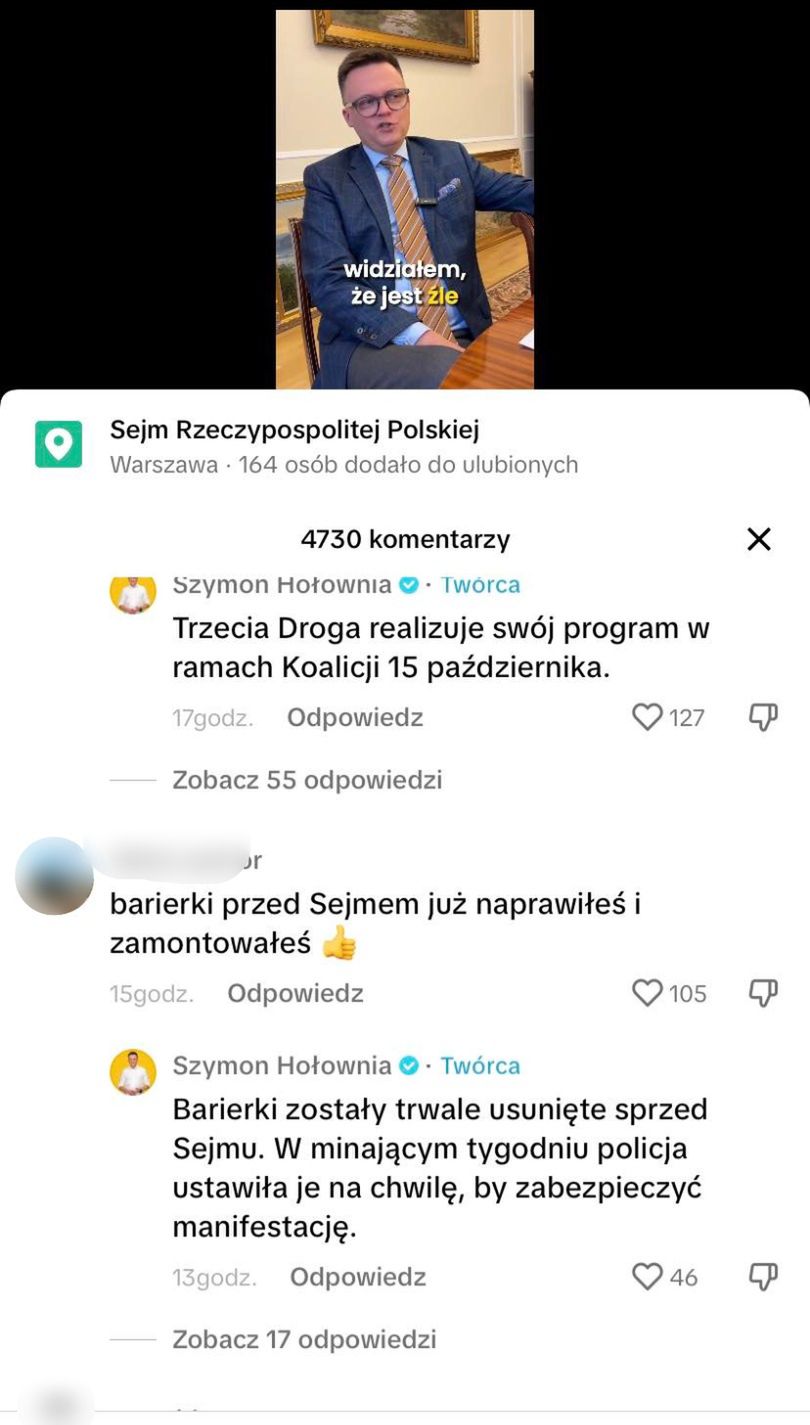Viewport: 810px width, 1425px height.
Task: Reply to the barierki przed Sejmem comment
Action: (x=295, y=994)
